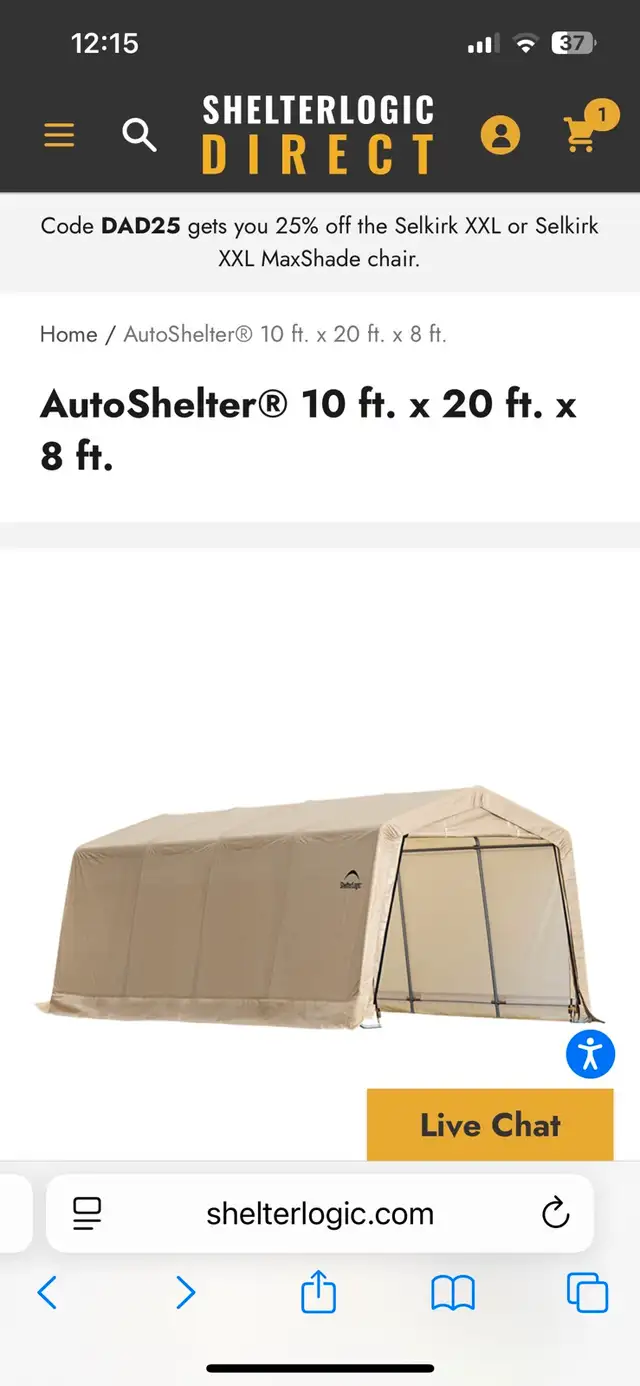
Task: Go back to the previous page
Action: pyautogui.click(x=47, y=1293)
